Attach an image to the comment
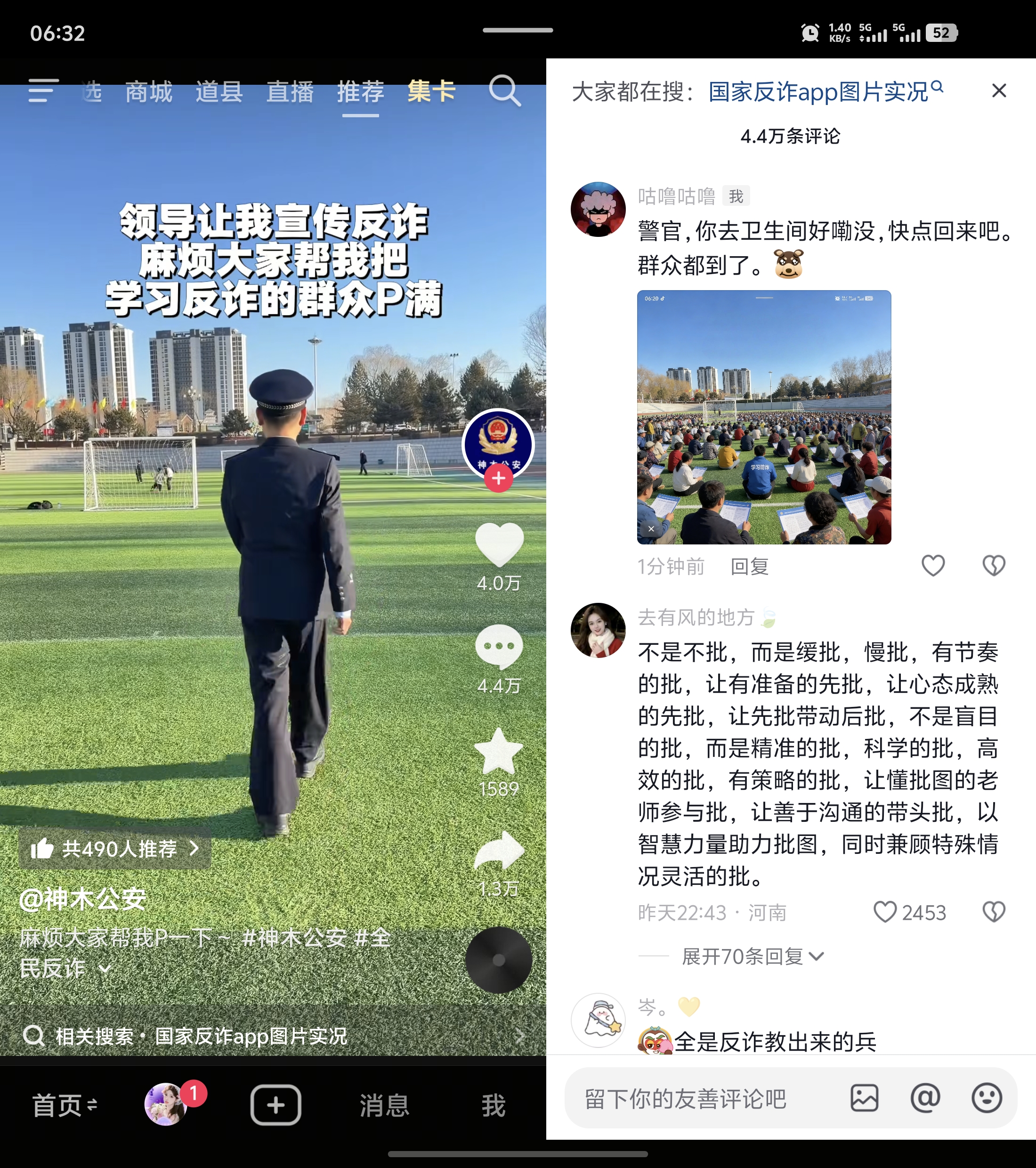The width and height of the screenshot is (1036, 1168). 864,1098
